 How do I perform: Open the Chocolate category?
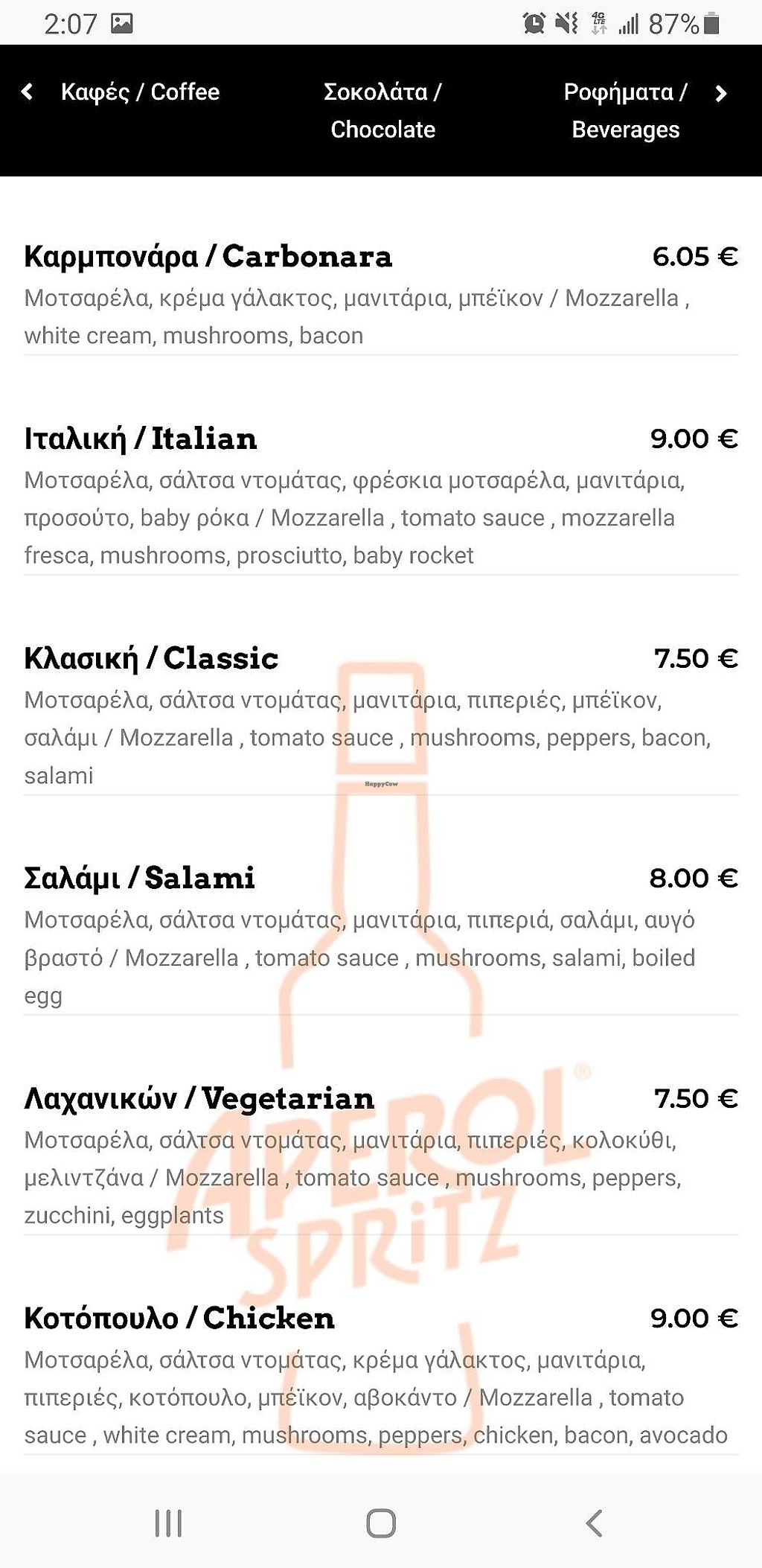(x=382, y=110)
